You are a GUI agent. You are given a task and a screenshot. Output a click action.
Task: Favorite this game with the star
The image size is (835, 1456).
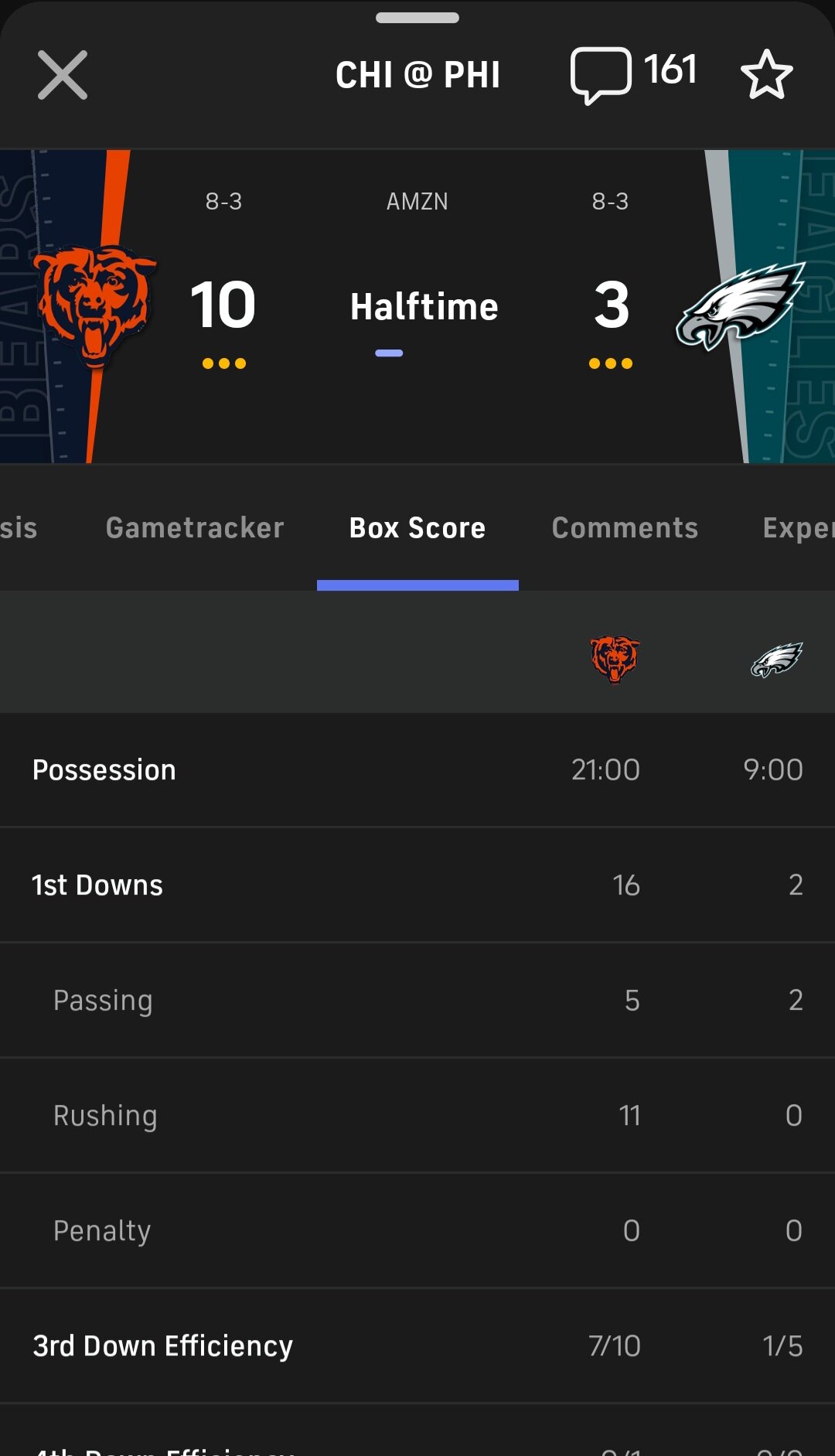click(x=766, y=75)
